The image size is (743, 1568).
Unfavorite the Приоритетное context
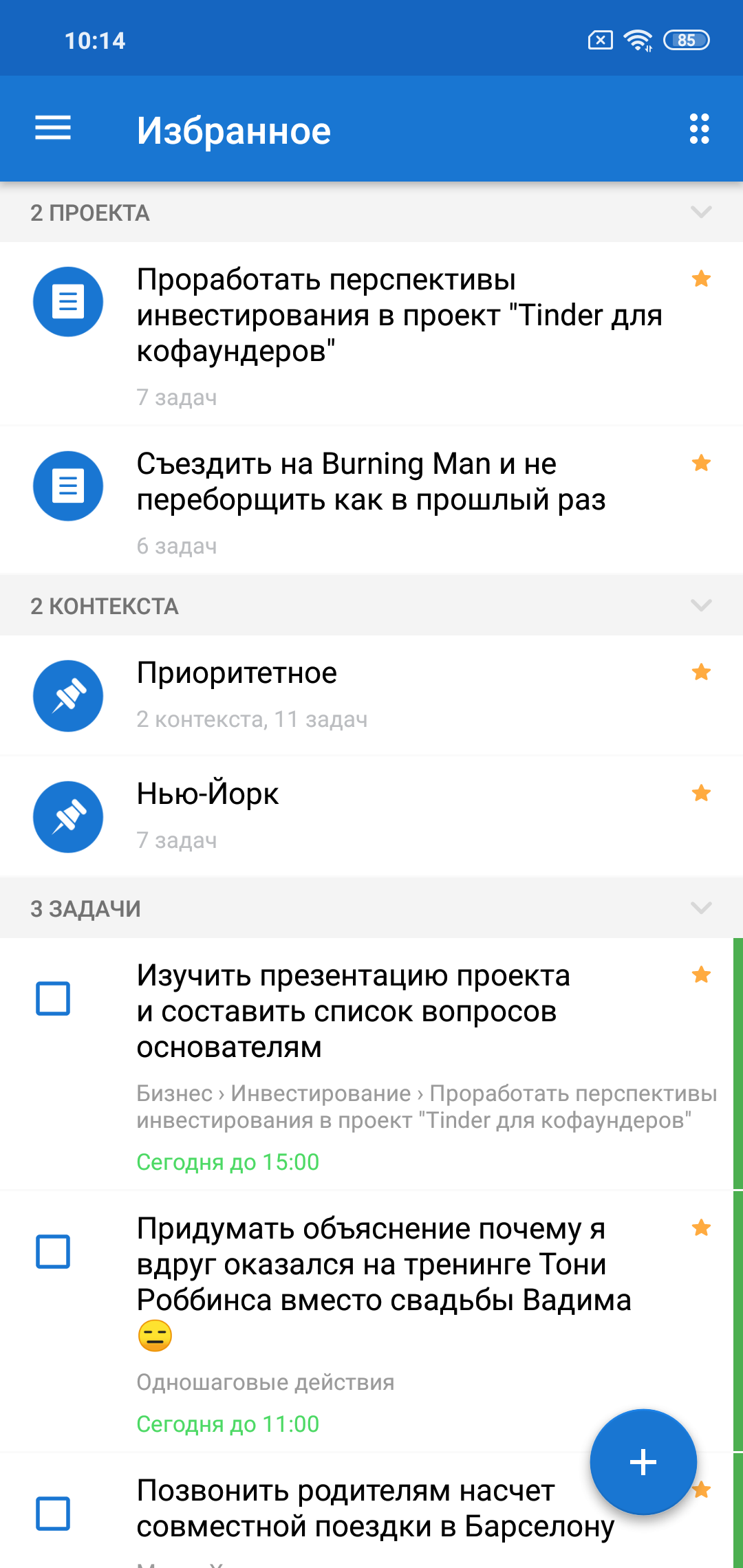coord(701,672)
